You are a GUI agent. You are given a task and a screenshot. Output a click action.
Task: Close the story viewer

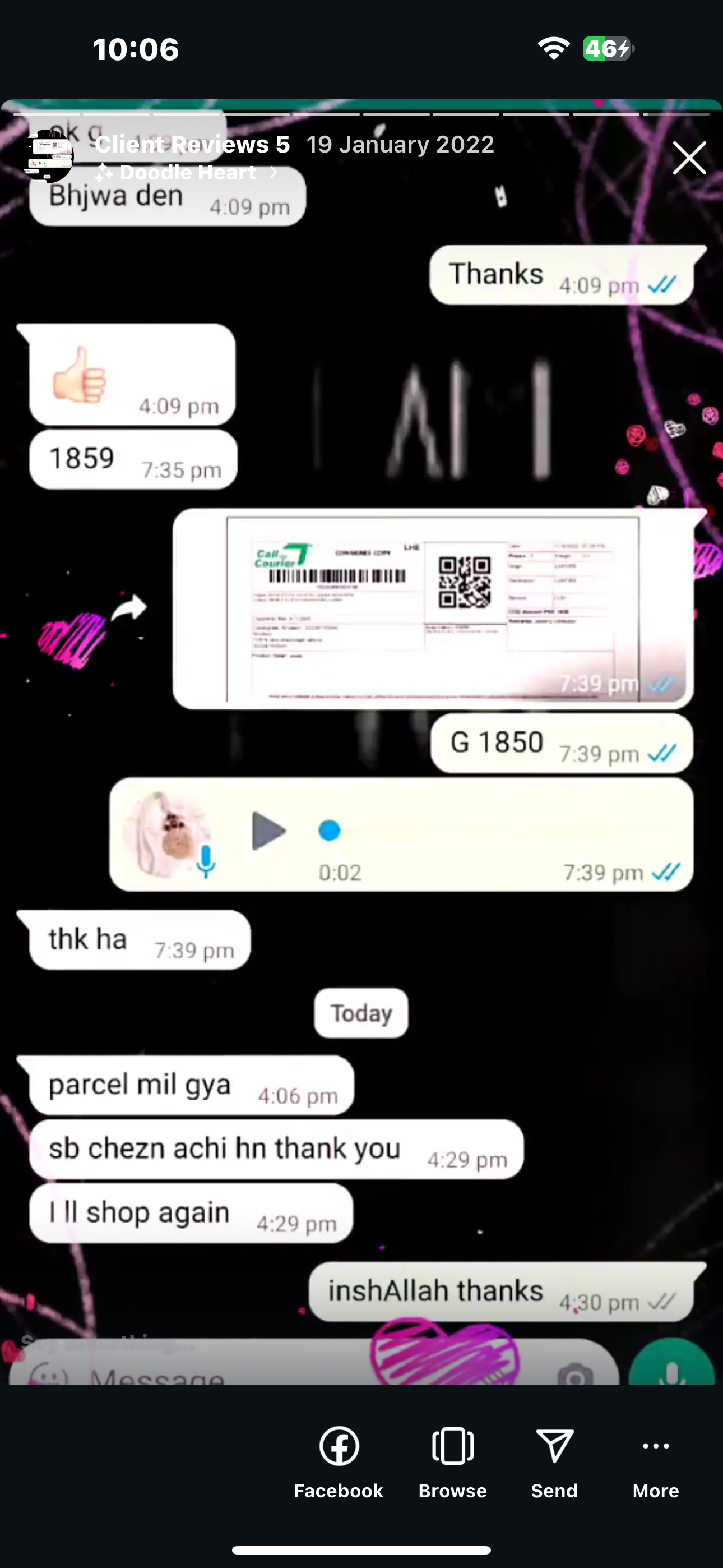(689, 158)
